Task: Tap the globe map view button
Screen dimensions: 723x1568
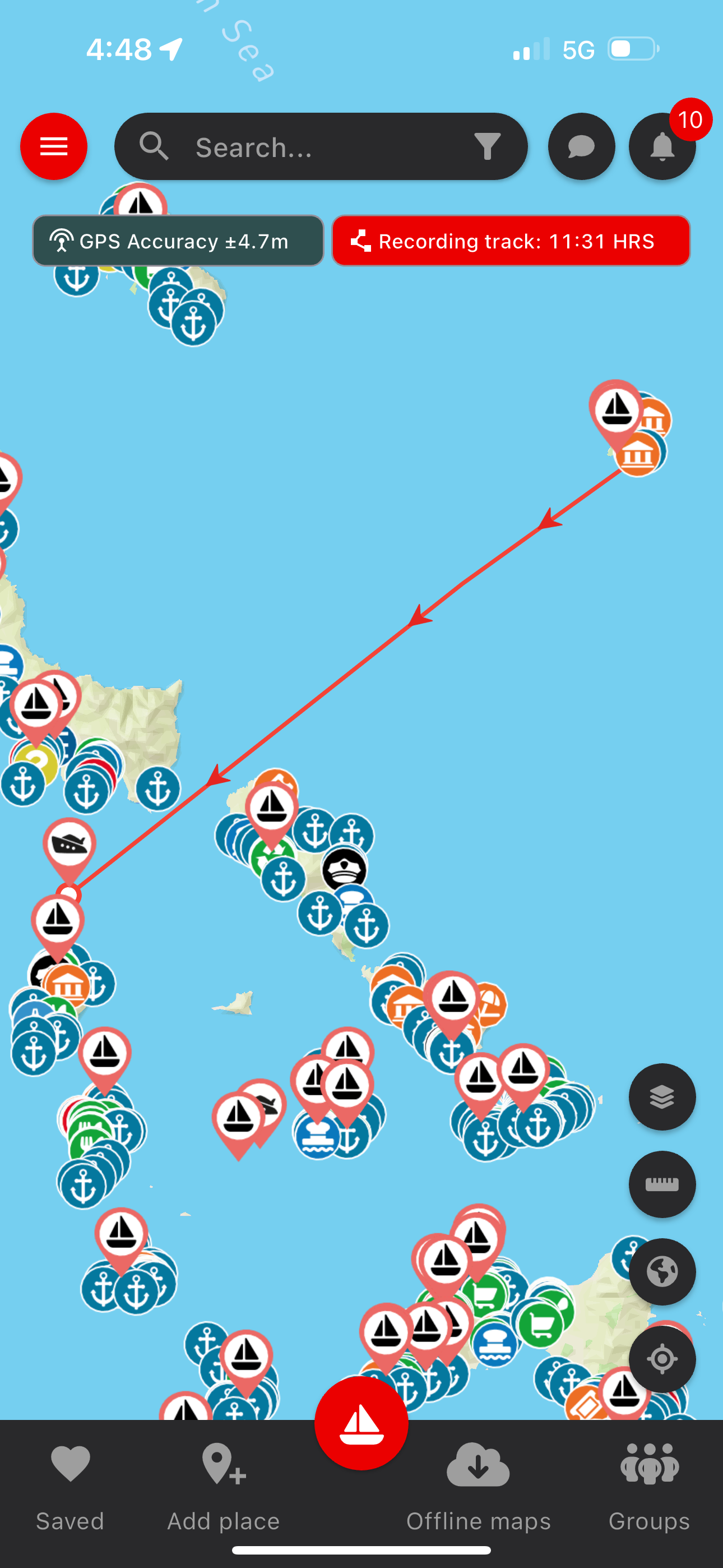Action: pos(661,1271)
